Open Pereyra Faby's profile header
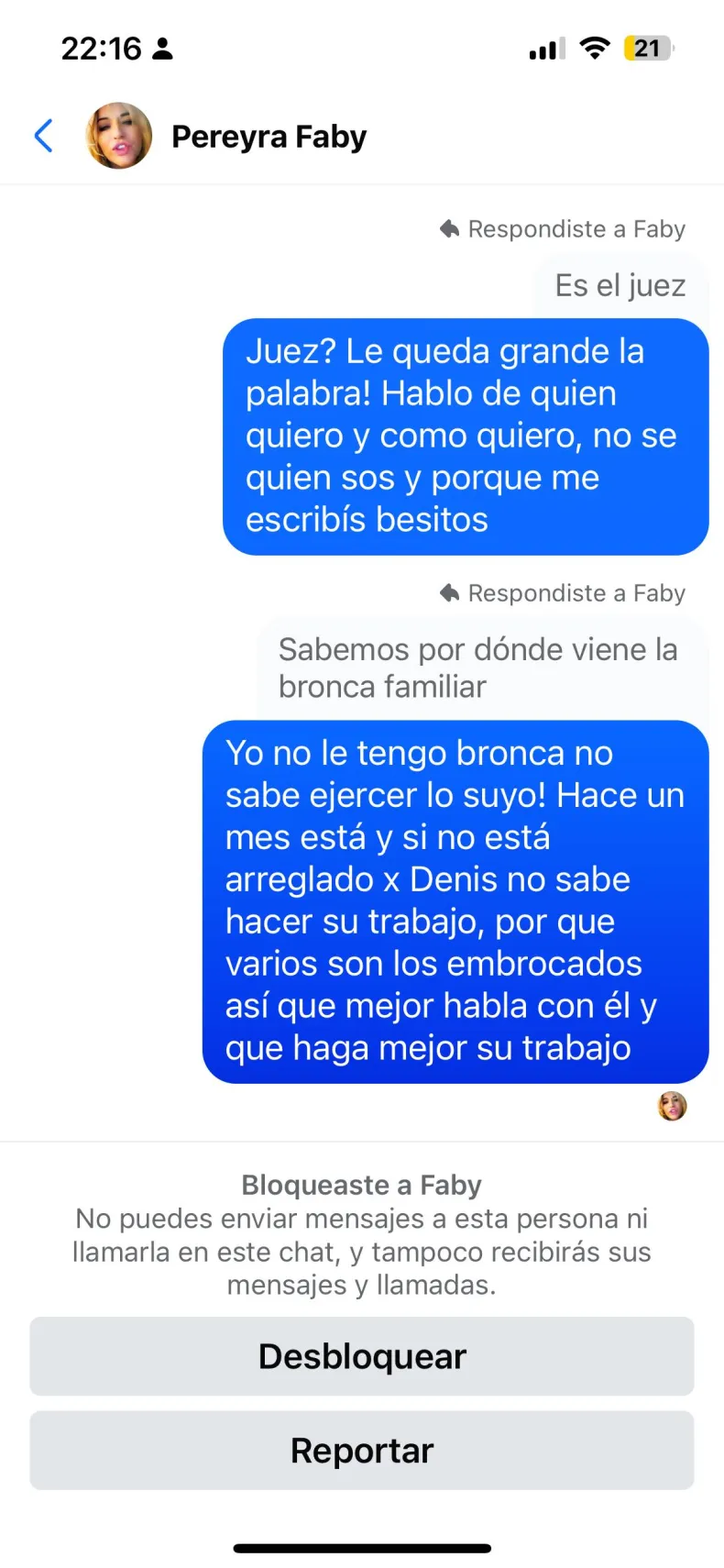724x1568 pixels. [269, 137]
